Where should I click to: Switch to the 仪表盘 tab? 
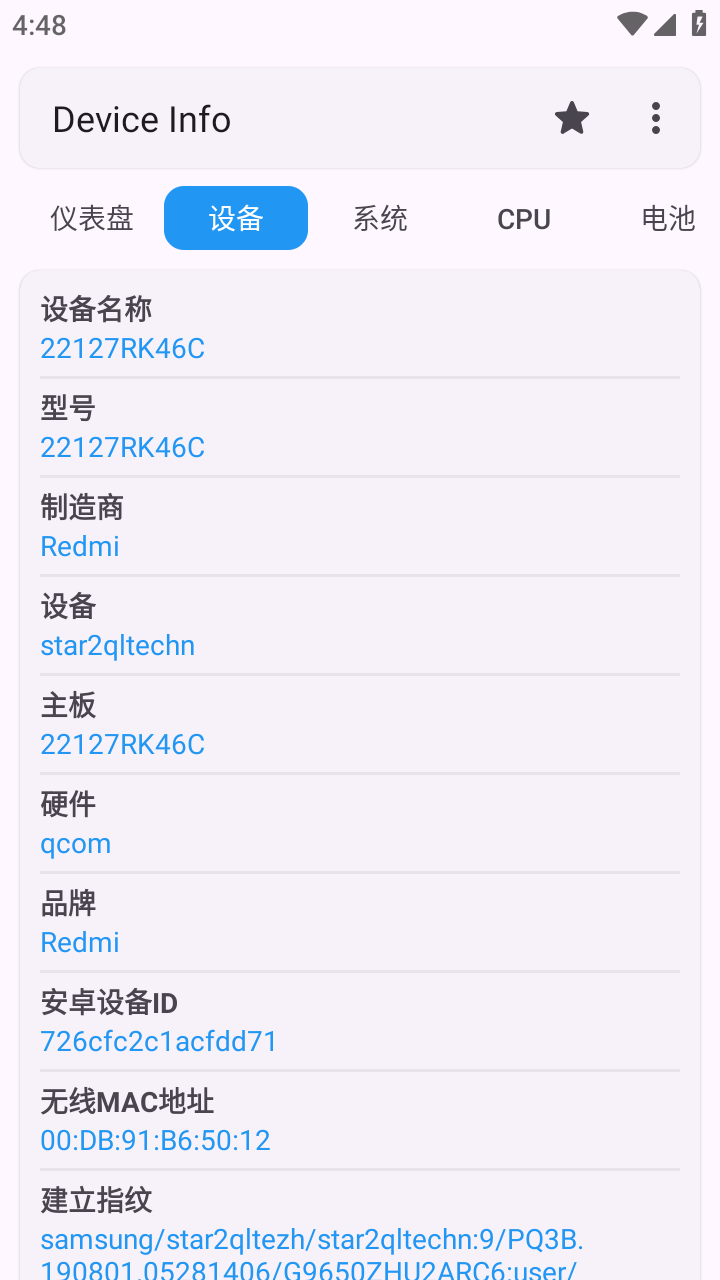[x=91, y=218]
